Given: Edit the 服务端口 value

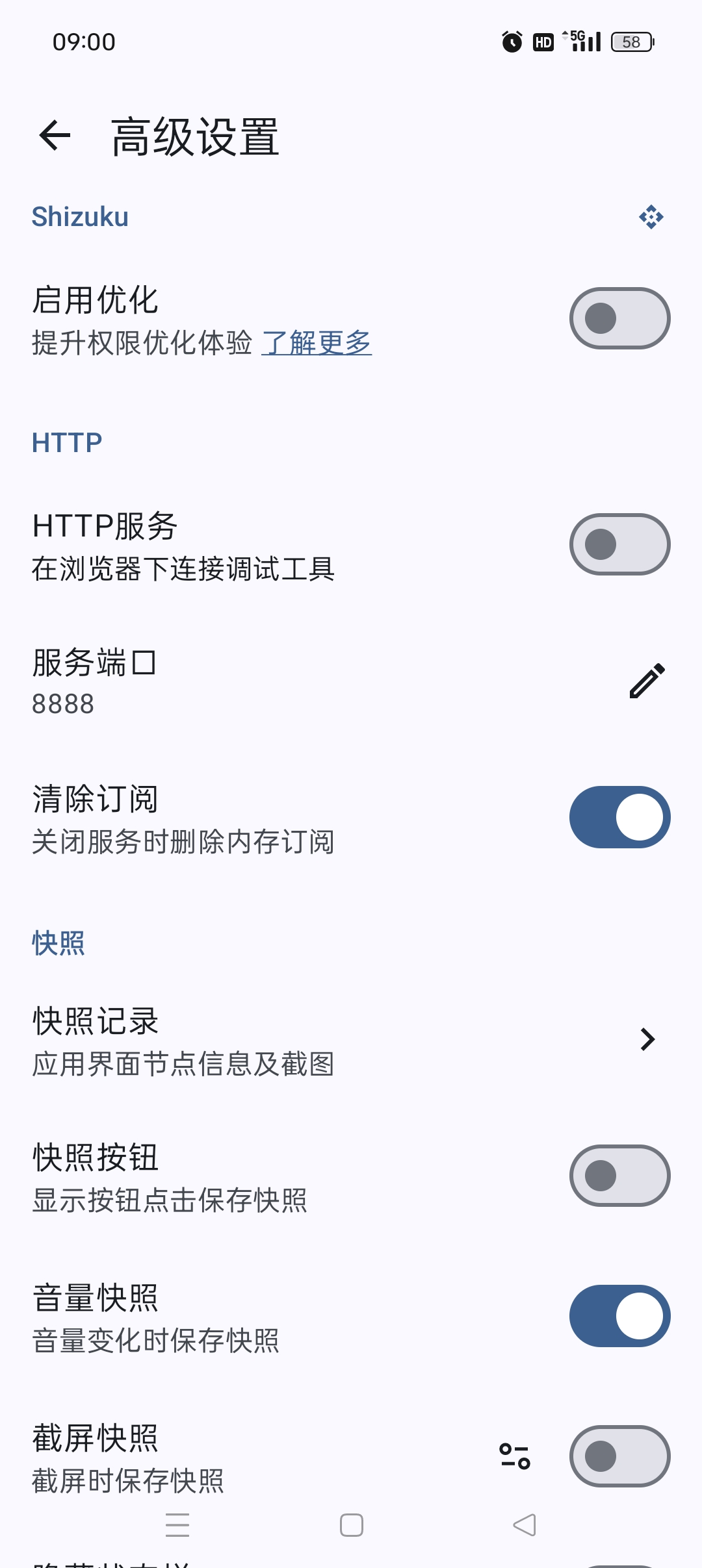Looking at the screenshot, I should (x=647, y=681).
